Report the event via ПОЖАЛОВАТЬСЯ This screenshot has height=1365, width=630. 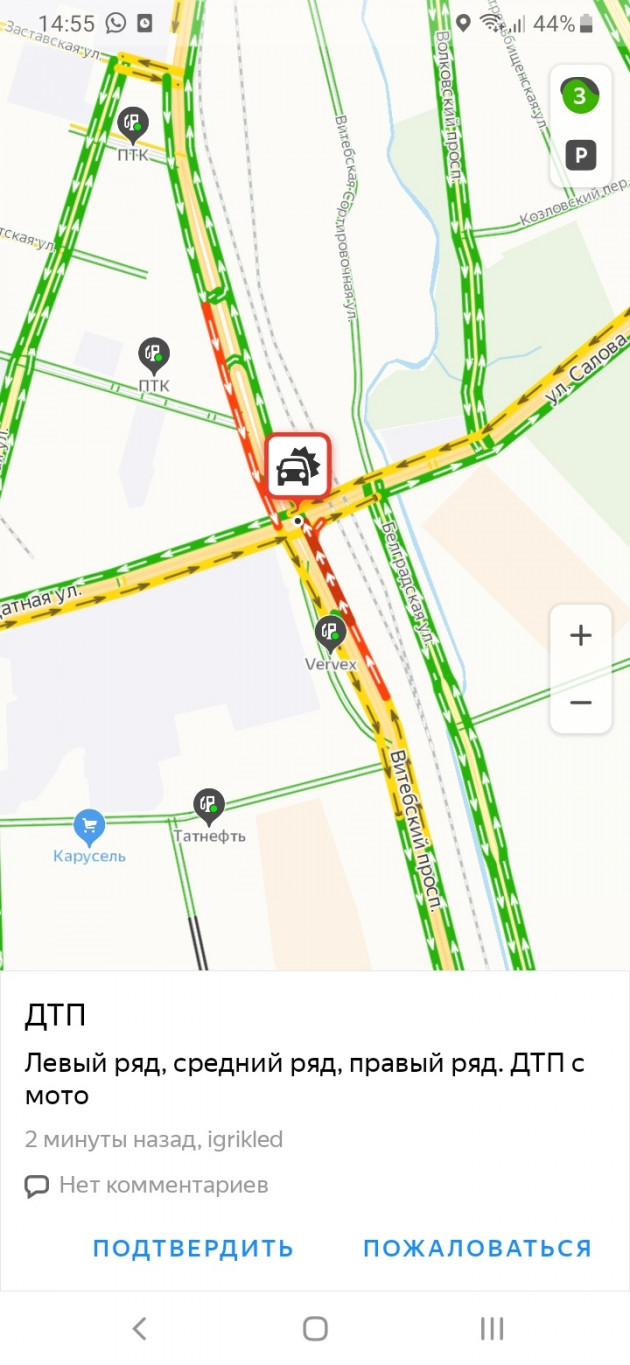477,1248
